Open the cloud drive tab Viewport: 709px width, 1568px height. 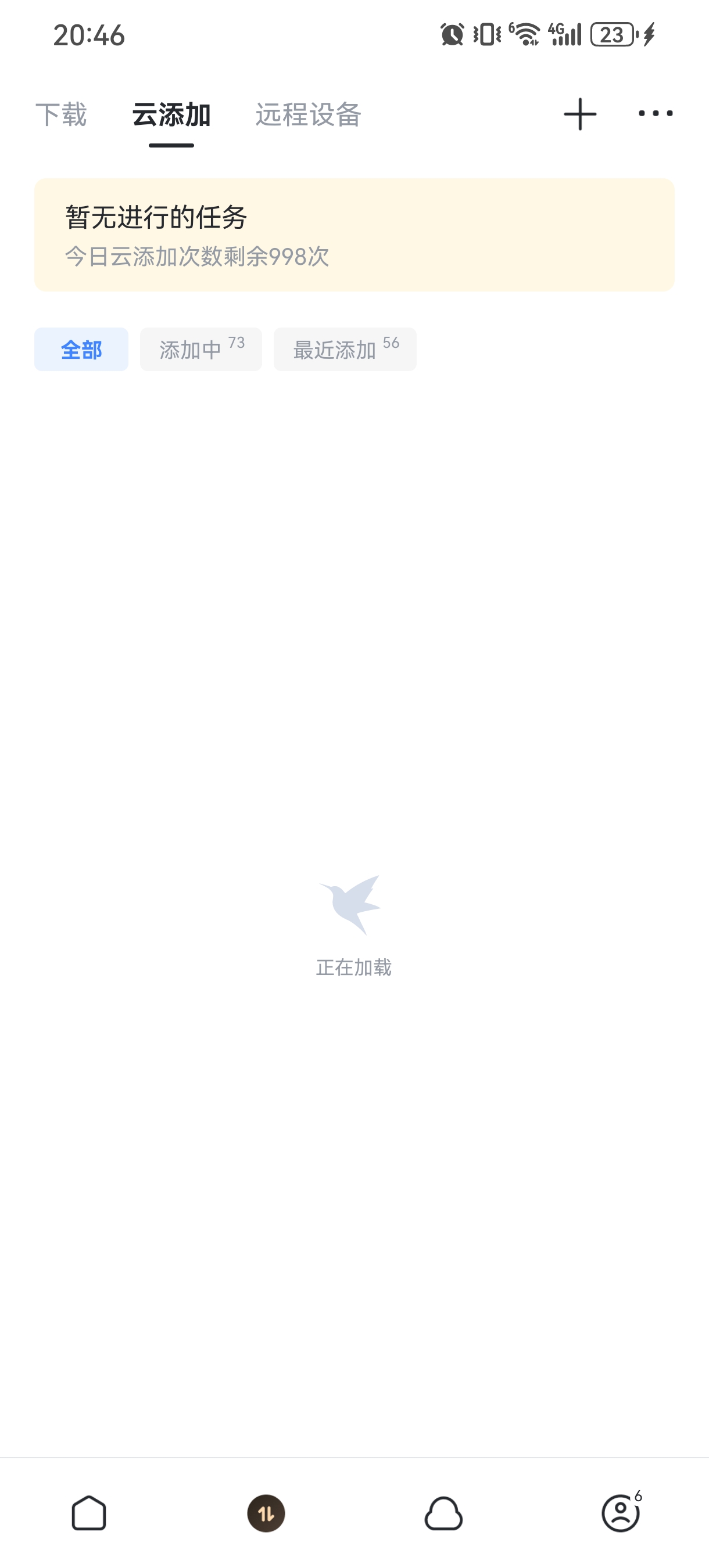443,1513
